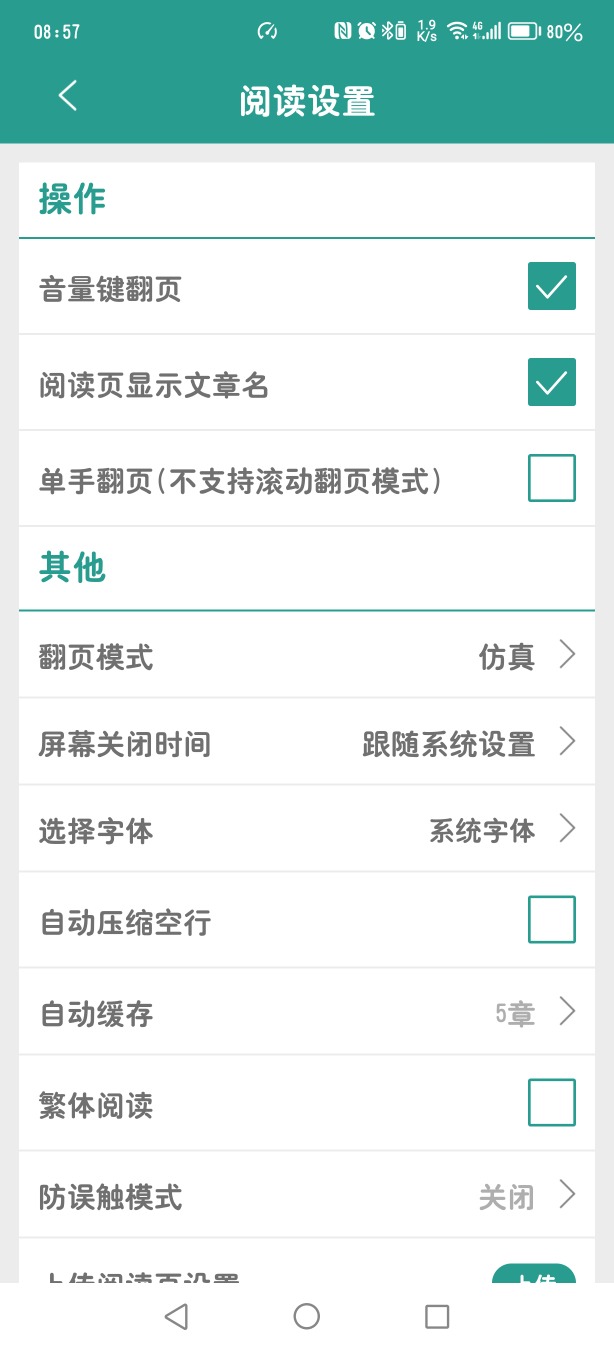The height and width of the screenshot is (1350, 614).
Task: Disable 阅读页显示文章名 checkbox
Action: tap(552, 382)
